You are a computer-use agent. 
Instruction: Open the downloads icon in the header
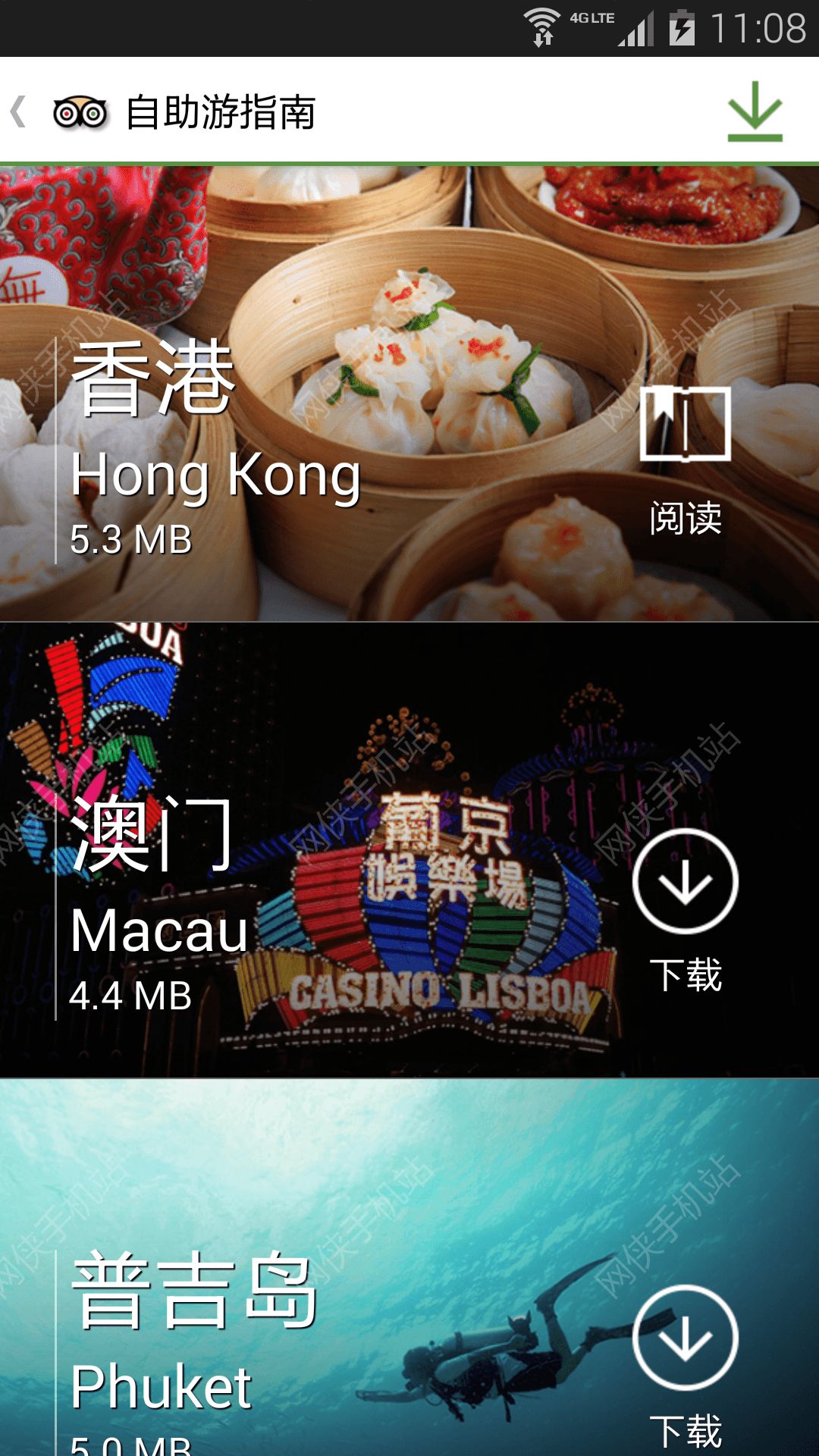click(x=755, y=111)
